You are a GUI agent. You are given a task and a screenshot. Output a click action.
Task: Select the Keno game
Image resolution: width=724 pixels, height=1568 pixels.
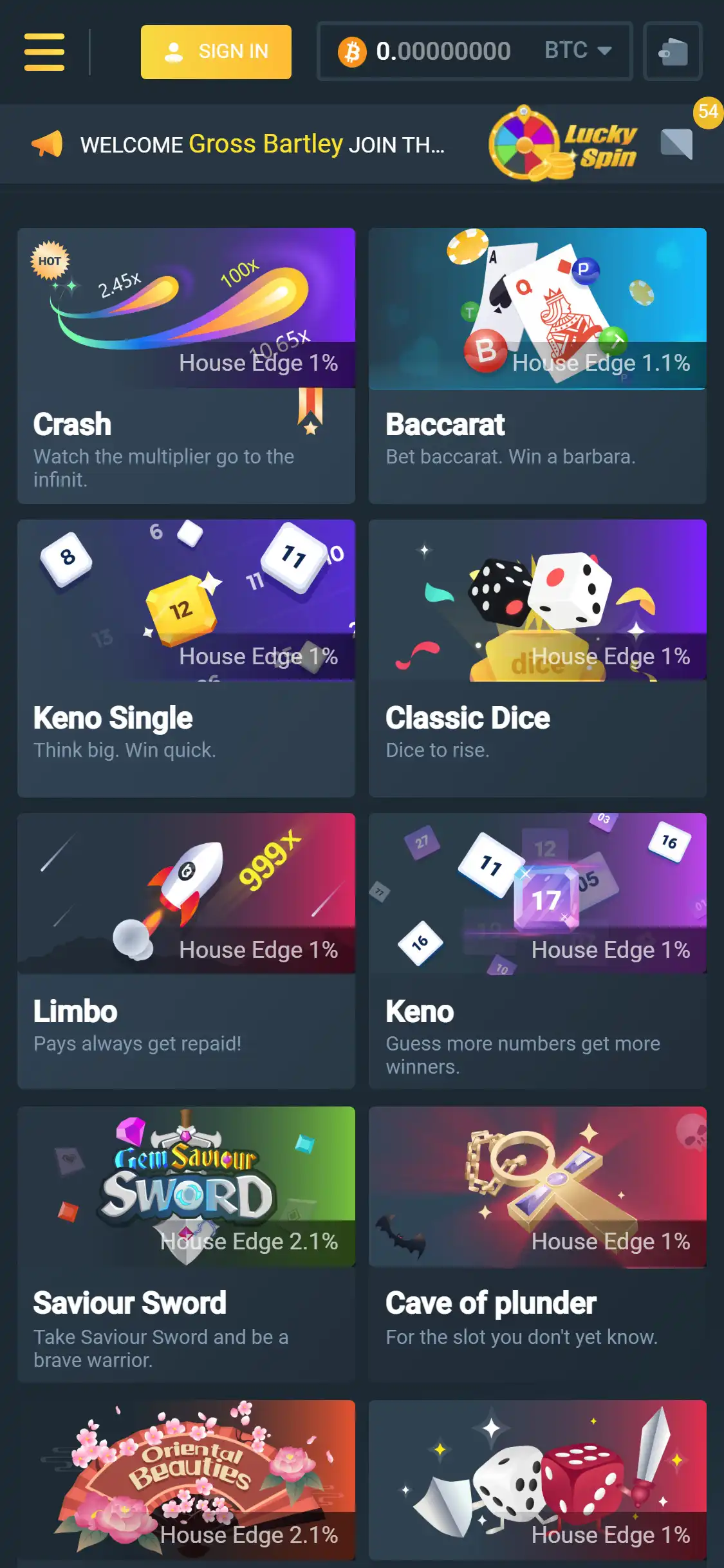(537, 951)
